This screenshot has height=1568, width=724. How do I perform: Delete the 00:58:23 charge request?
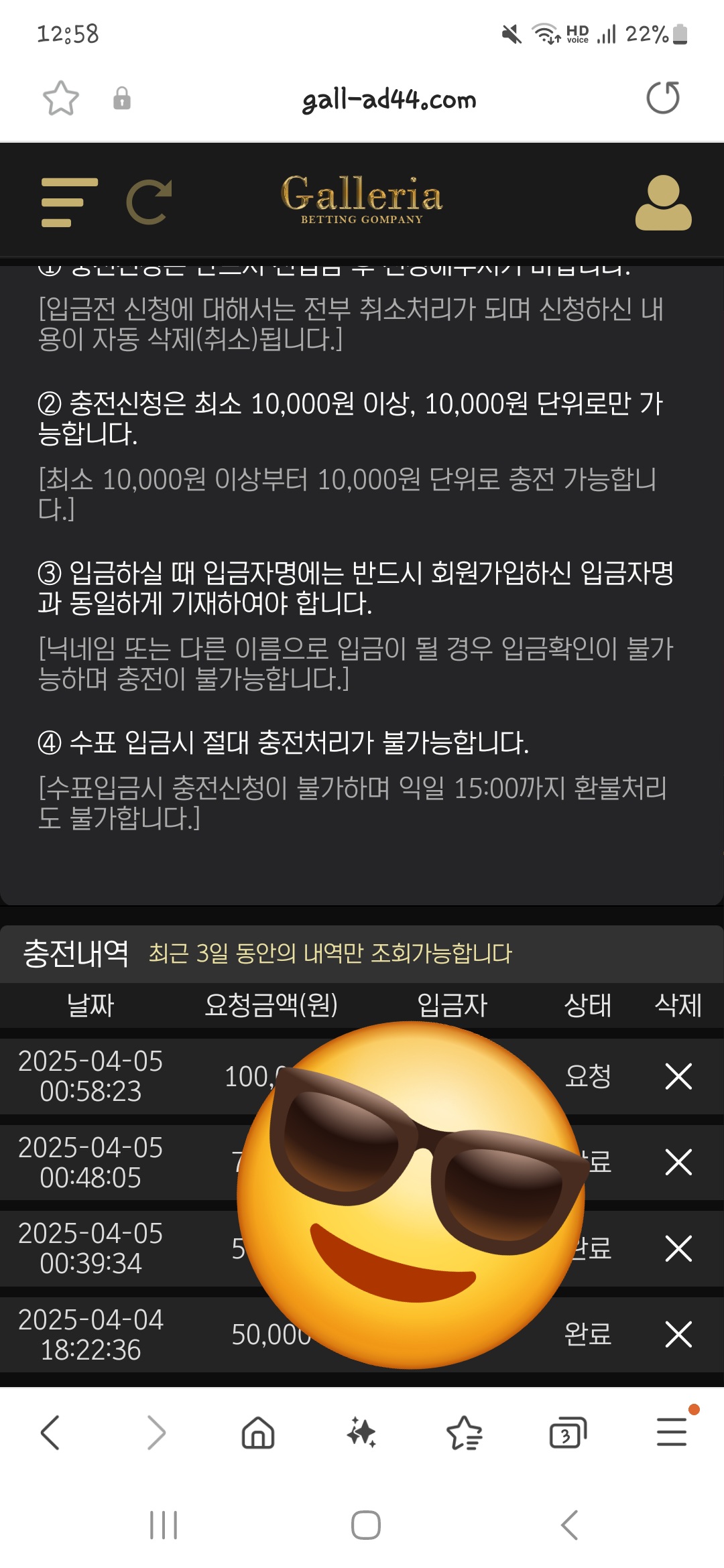pyautogui.click(x=678, y=1076)
